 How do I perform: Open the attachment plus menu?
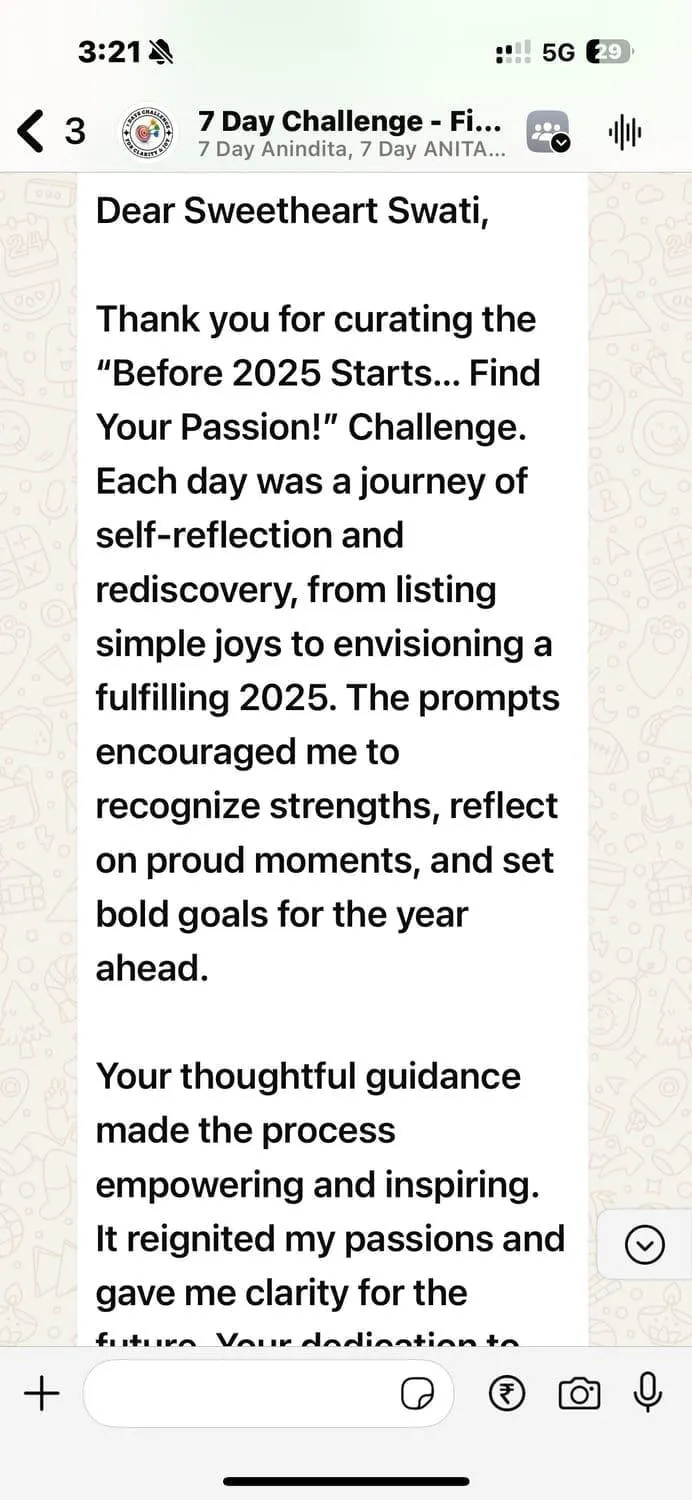click(41, 1392)
